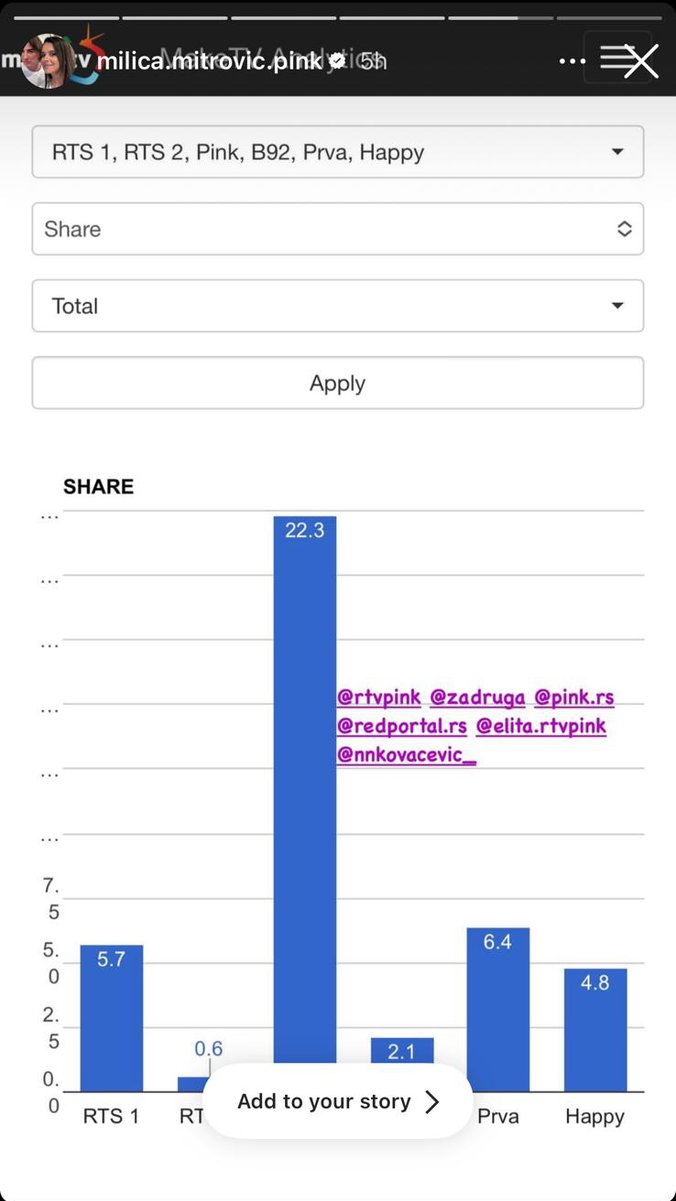The width and height of the screenshot is (676, 1201).
Task: Open the @nnkovacevic_ mention
Action: pos(407,755)
